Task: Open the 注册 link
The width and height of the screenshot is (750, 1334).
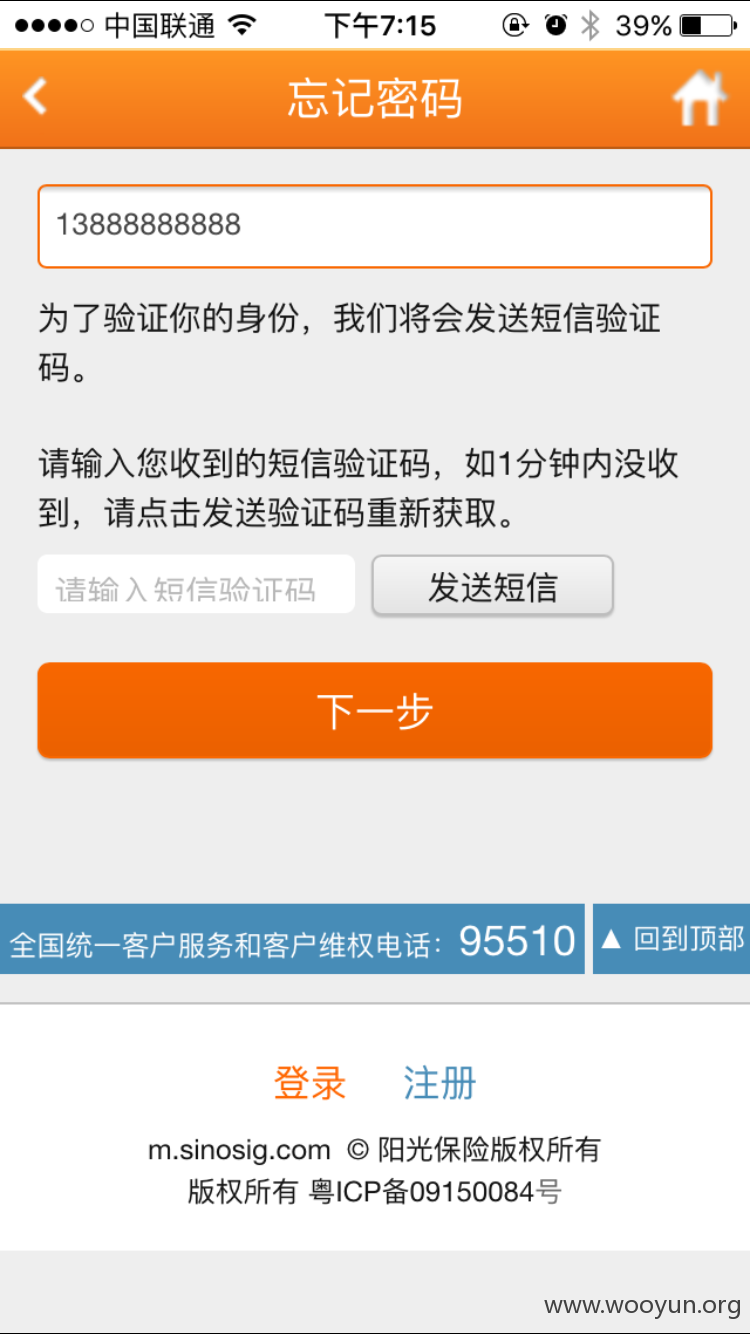Action: (440, 1083)
